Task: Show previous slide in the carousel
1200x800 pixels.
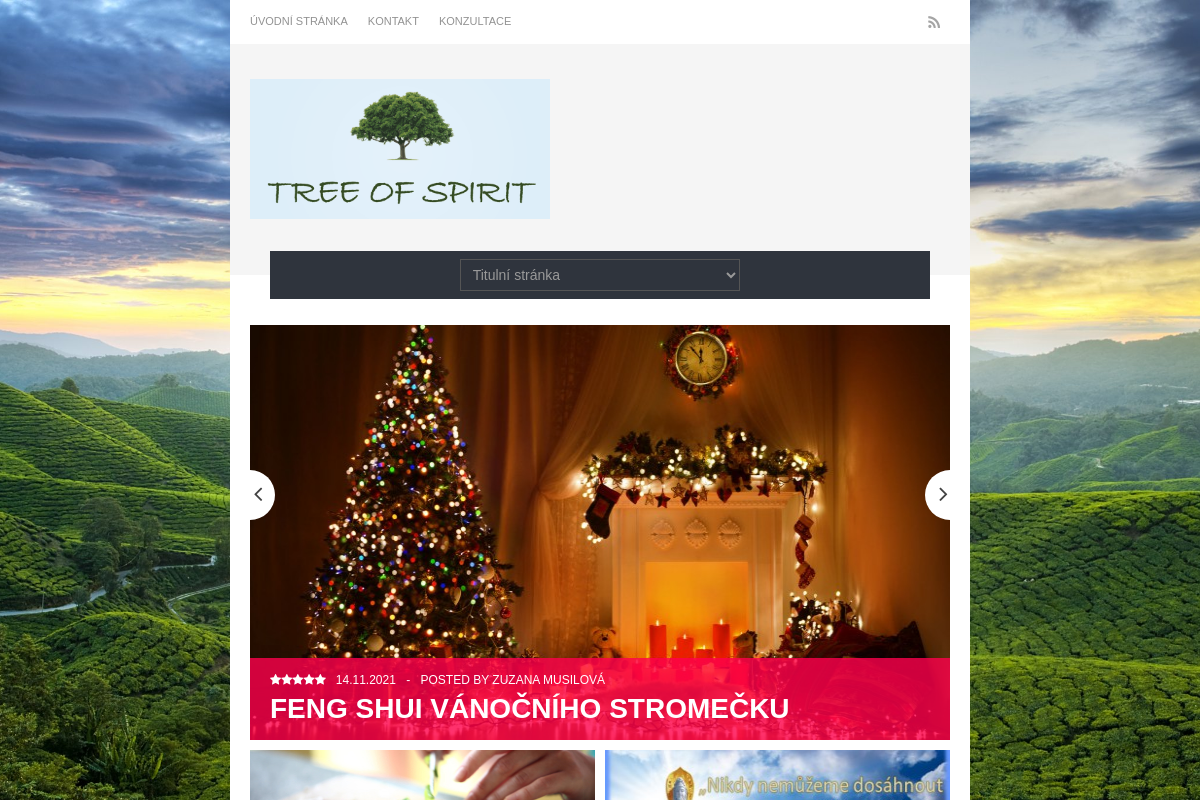Action: [x=260, y=495]
